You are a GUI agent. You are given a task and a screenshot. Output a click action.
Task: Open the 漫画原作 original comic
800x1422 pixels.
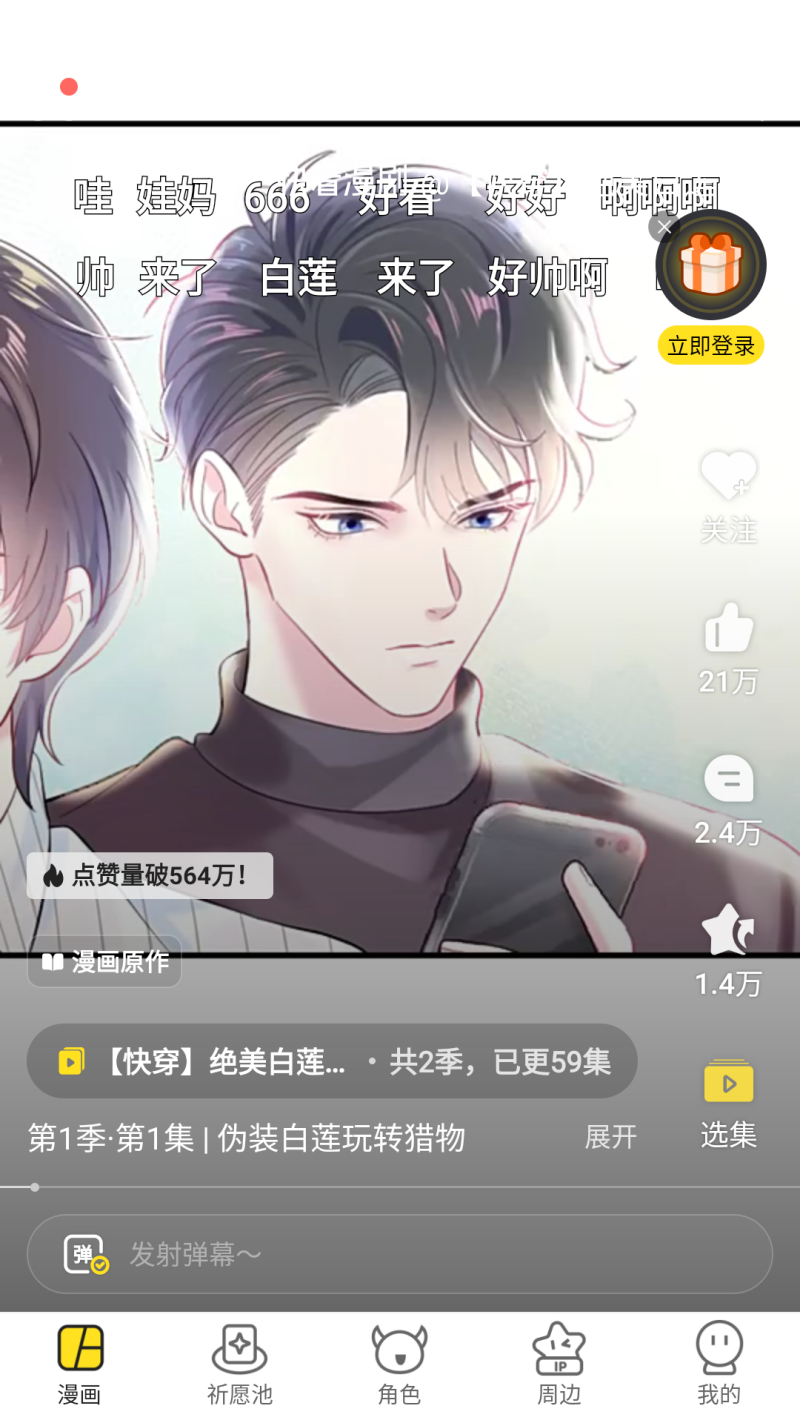(105, 962)
